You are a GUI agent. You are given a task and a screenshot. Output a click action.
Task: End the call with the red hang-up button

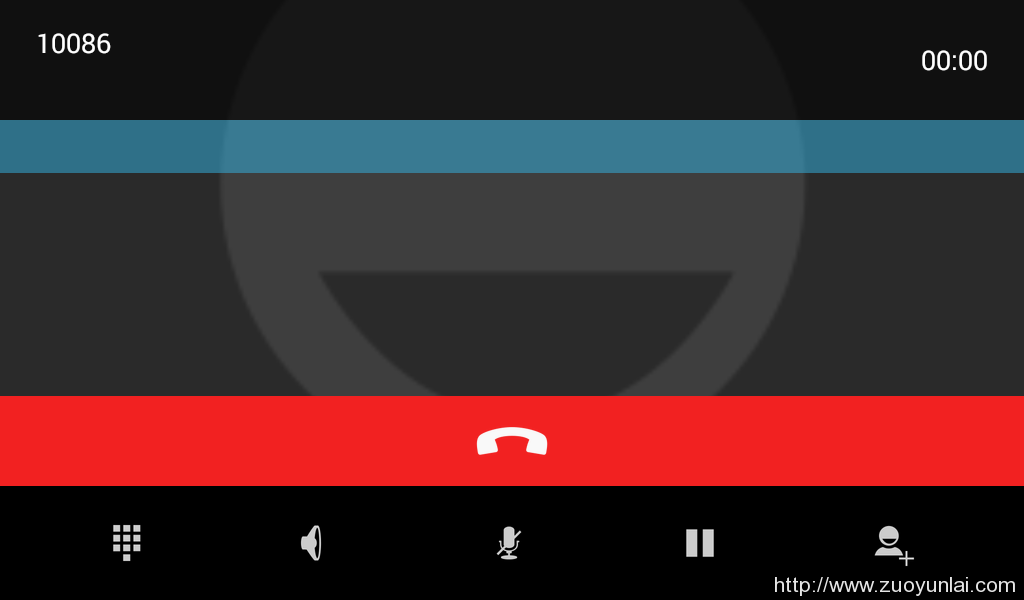point(512,441)
